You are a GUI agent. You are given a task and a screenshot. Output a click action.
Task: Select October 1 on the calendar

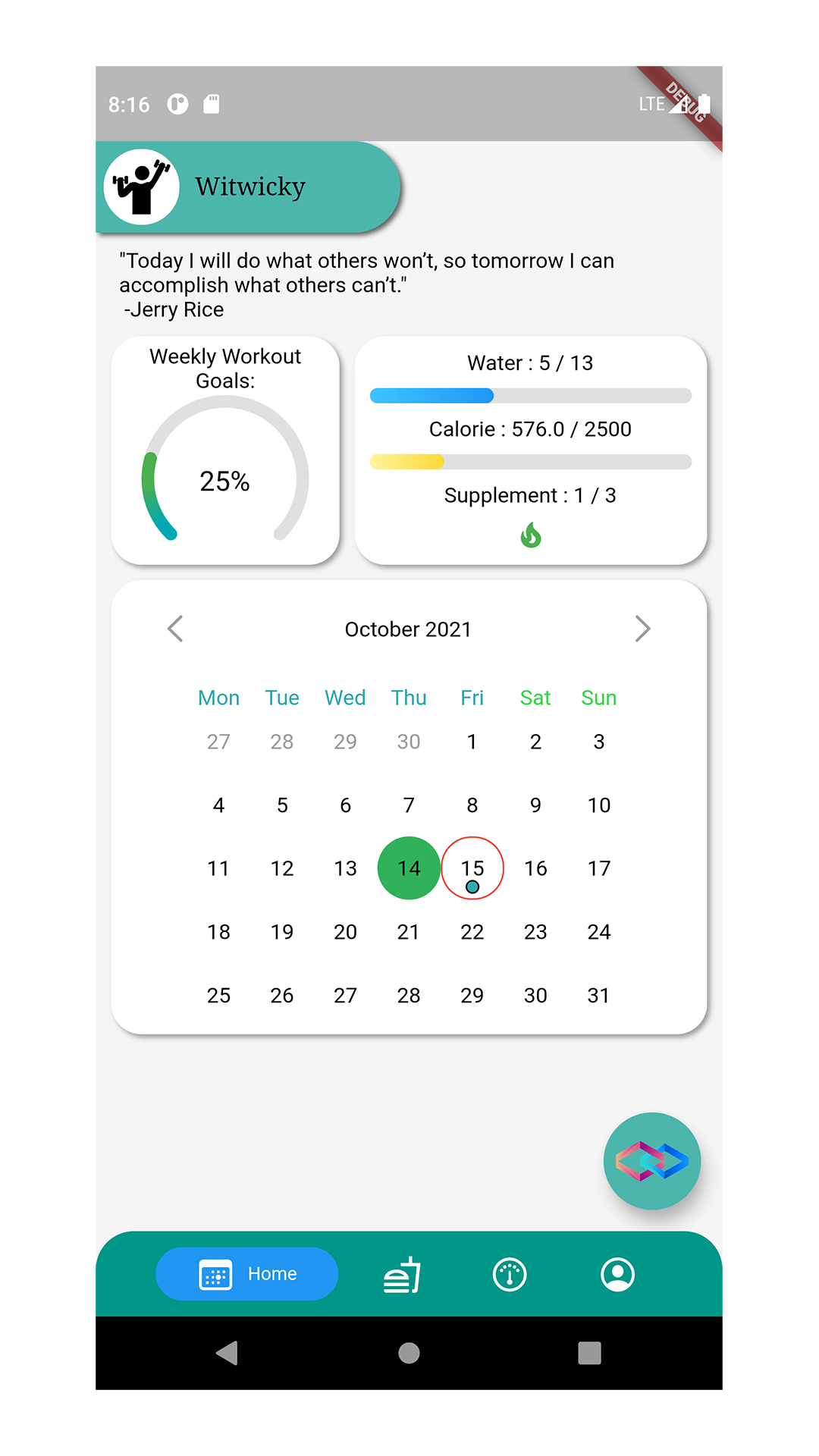(472, 742)
